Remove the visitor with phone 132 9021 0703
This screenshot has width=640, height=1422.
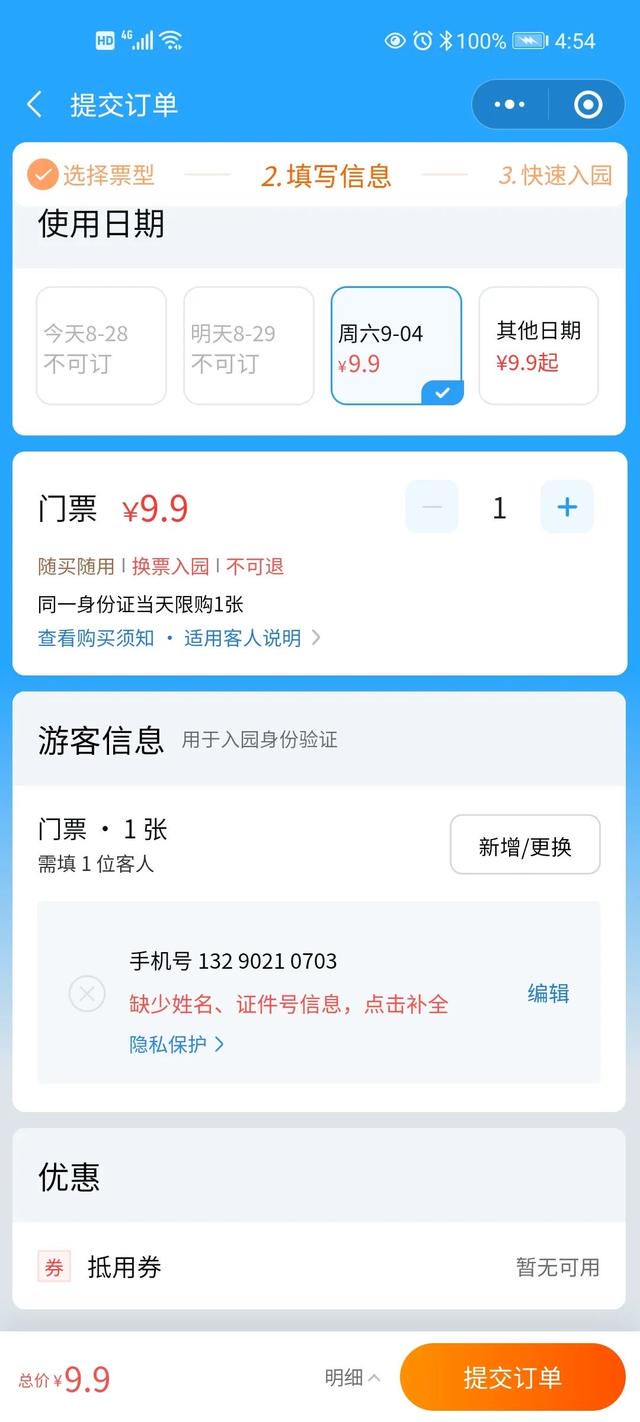point(87,993)
